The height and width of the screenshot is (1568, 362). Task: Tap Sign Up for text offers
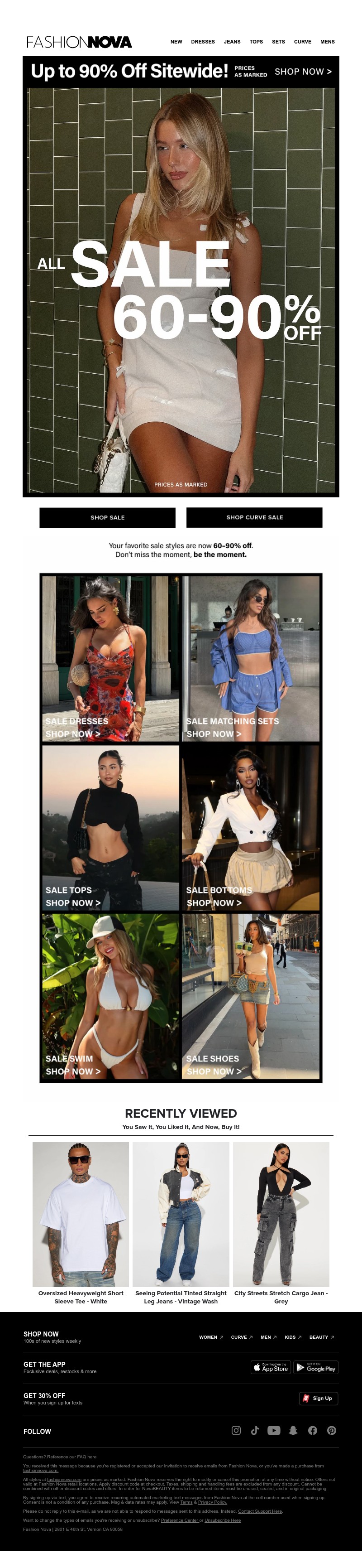pyautogui.click(x=318, y=1398)
